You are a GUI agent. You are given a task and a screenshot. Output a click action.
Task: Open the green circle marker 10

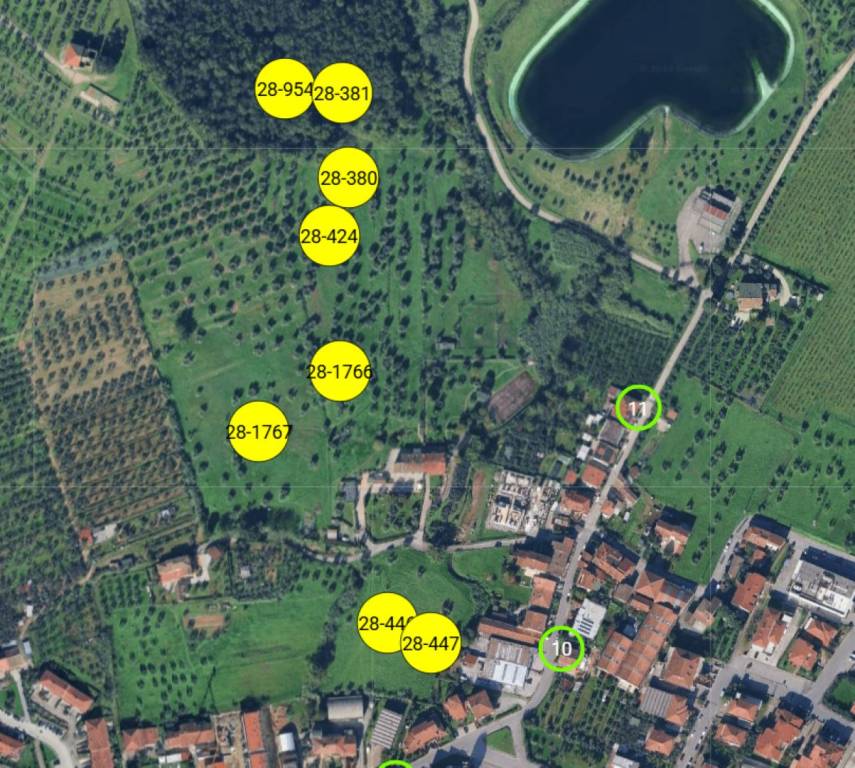pos(562,649)
